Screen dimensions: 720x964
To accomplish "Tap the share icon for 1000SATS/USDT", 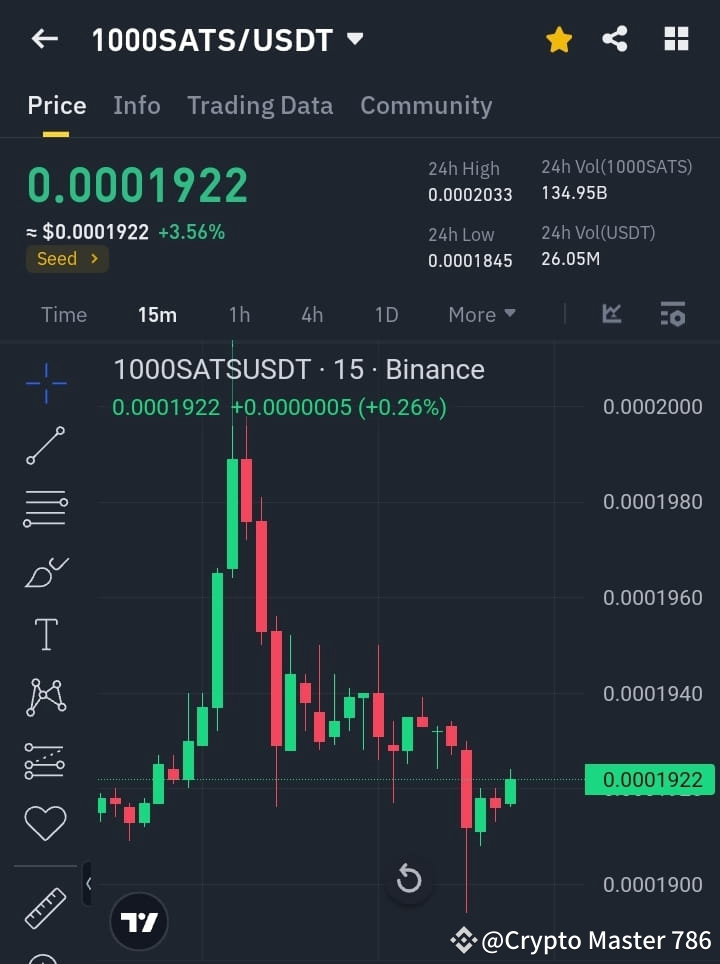I will [x=616, y=39].
